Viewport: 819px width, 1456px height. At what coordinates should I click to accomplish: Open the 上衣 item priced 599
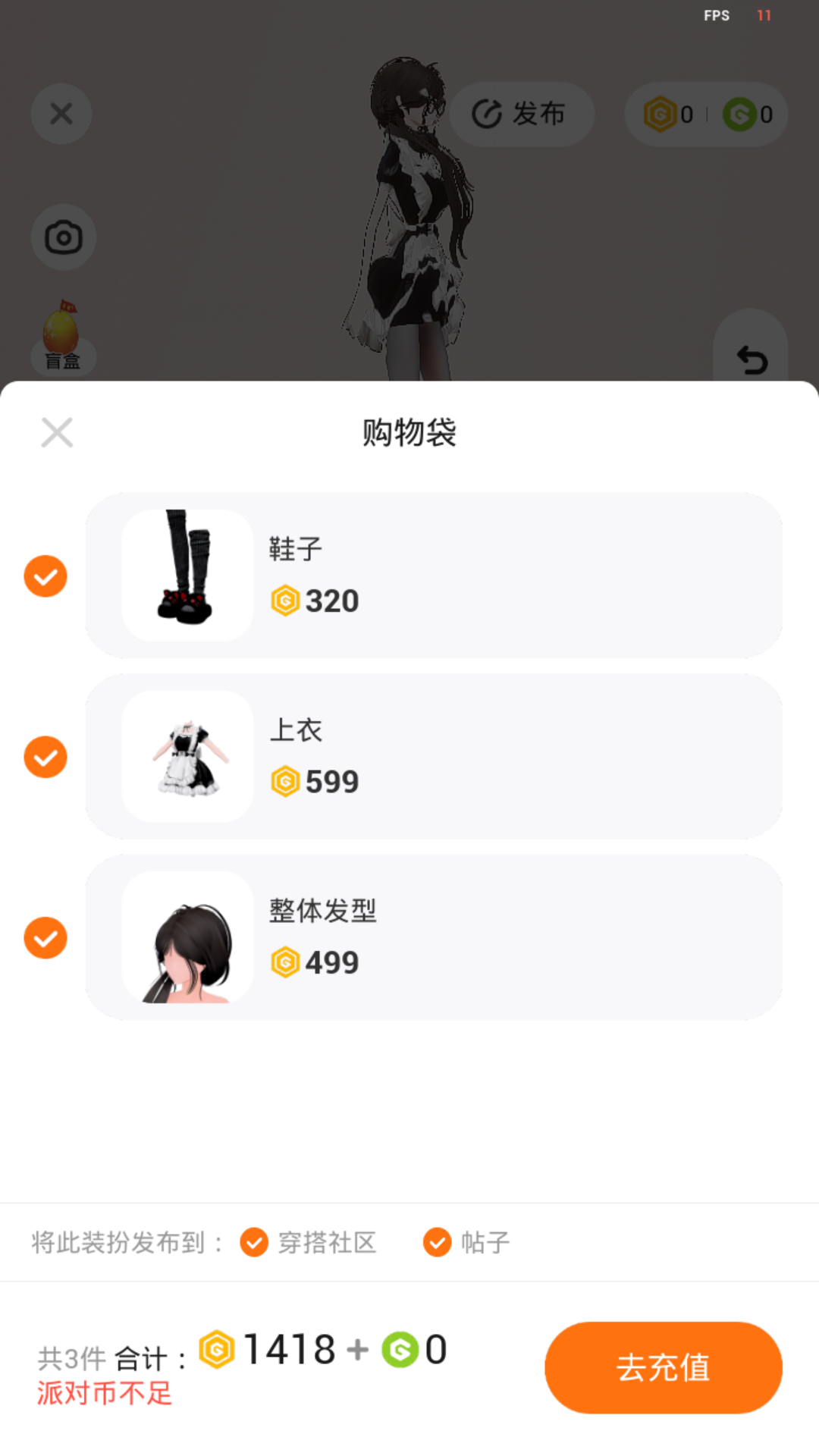tap(433, 756)
